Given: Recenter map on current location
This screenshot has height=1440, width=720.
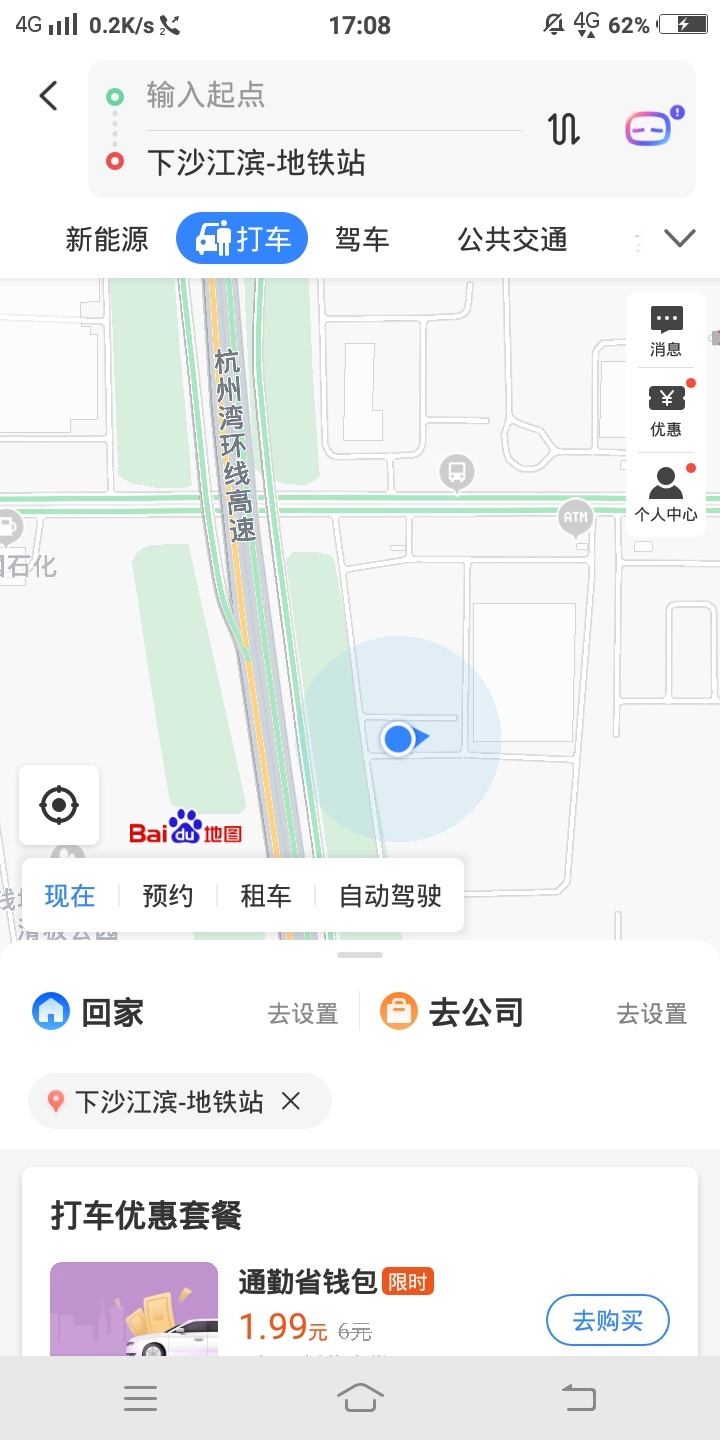Looking at the screenshot, I should coord(59,805).
